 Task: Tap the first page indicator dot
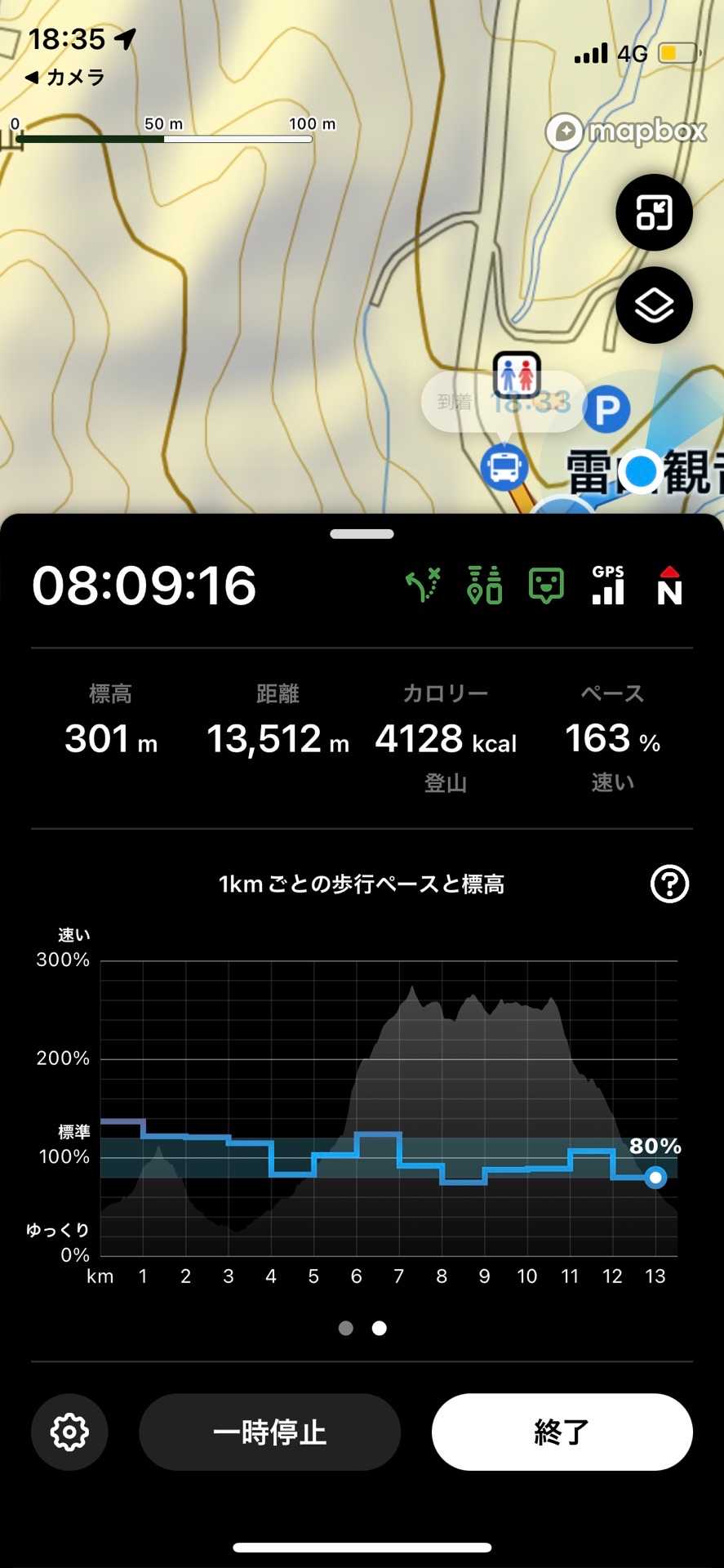[346, 1328]
